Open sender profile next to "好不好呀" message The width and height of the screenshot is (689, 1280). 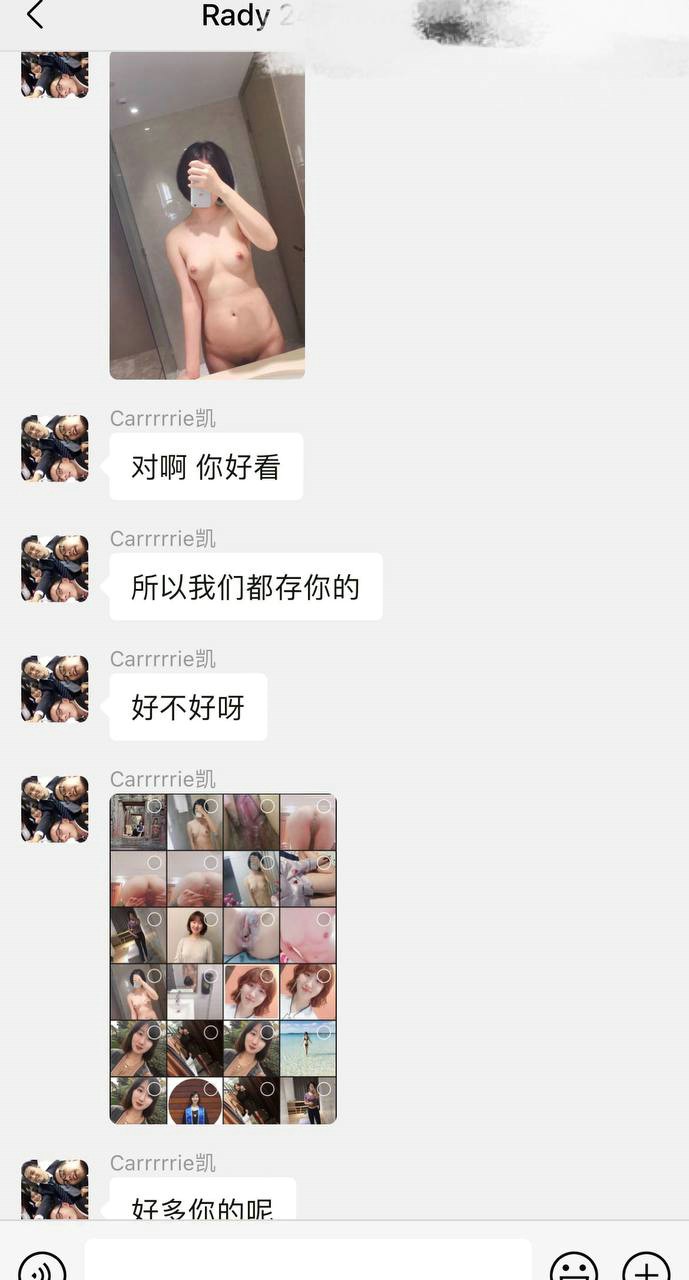55,689
